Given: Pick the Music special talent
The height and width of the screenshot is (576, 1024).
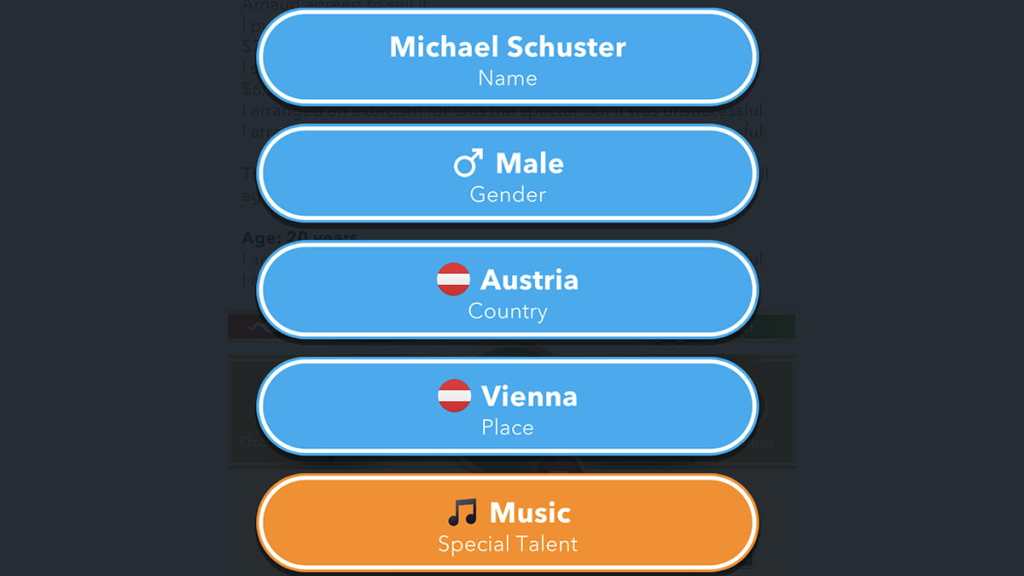Looking at the screenshot, I should pyautogui.click(x=507, y=524).
